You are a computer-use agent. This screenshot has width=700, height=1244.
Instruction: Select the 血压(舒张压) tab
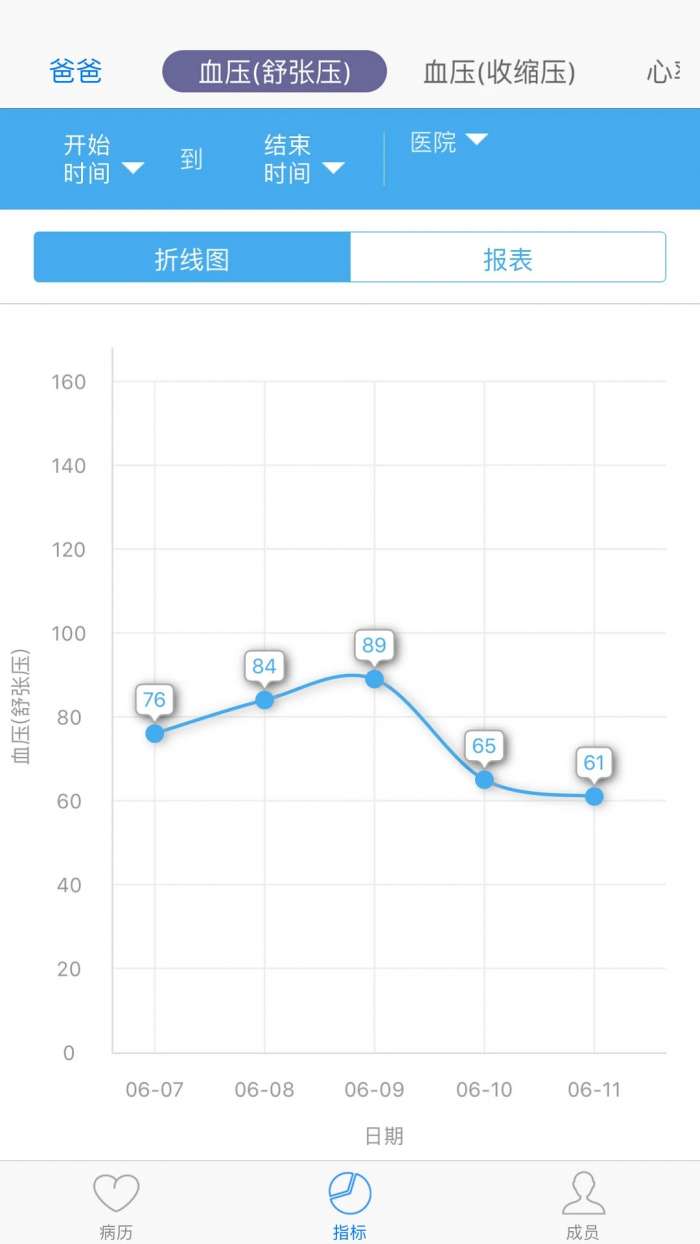(x=274, y=72)
